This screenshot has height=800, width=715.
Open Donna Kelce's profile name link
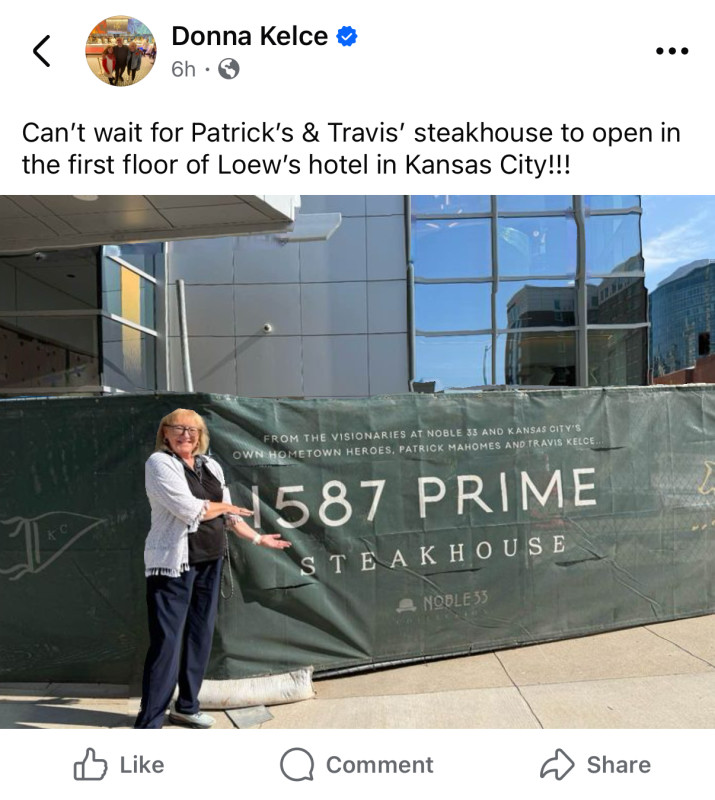pos(249,37)
